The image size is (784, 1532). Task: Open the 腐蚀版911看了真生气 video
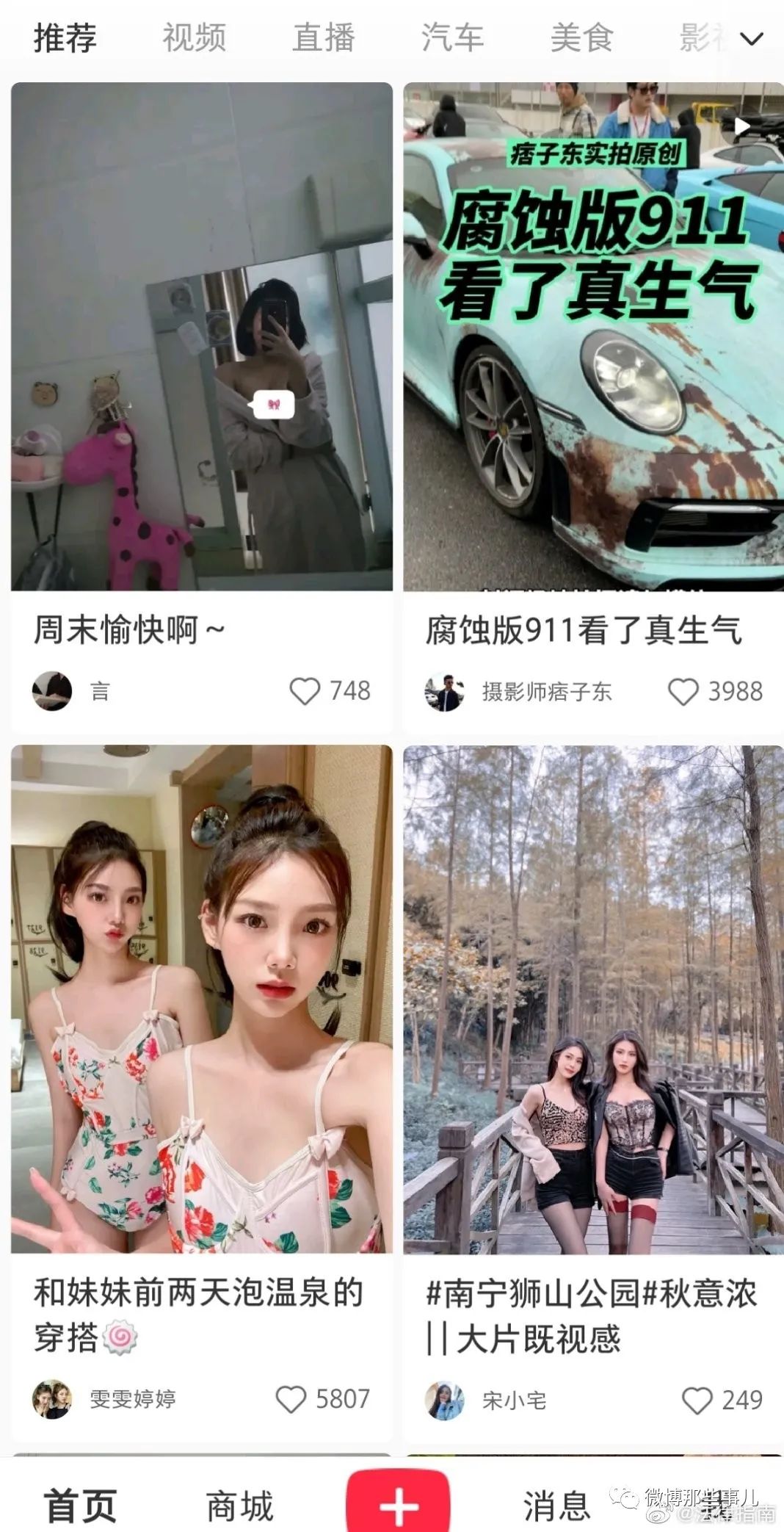point(593,336)
